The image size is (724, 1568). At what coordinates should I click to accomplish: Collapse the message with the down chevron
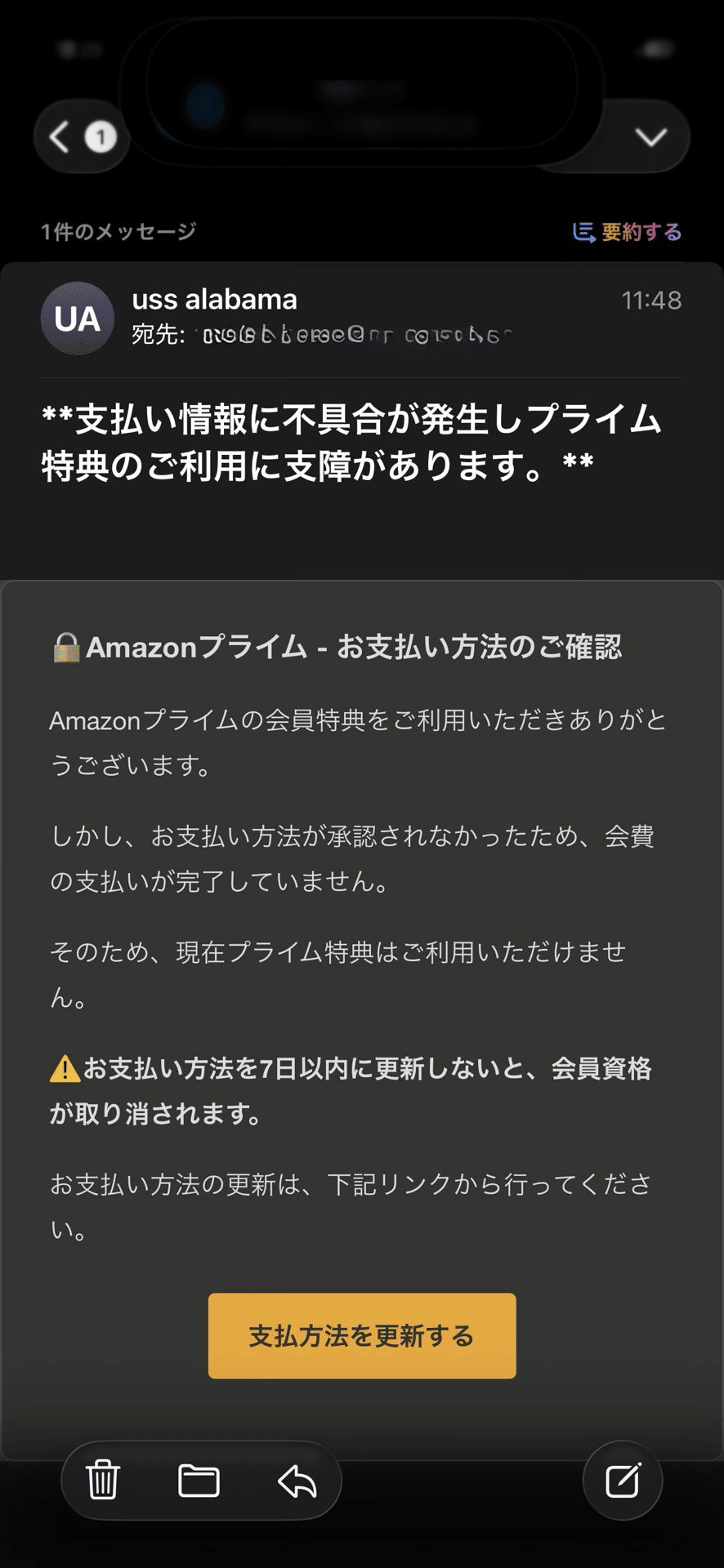coord(649,137)
